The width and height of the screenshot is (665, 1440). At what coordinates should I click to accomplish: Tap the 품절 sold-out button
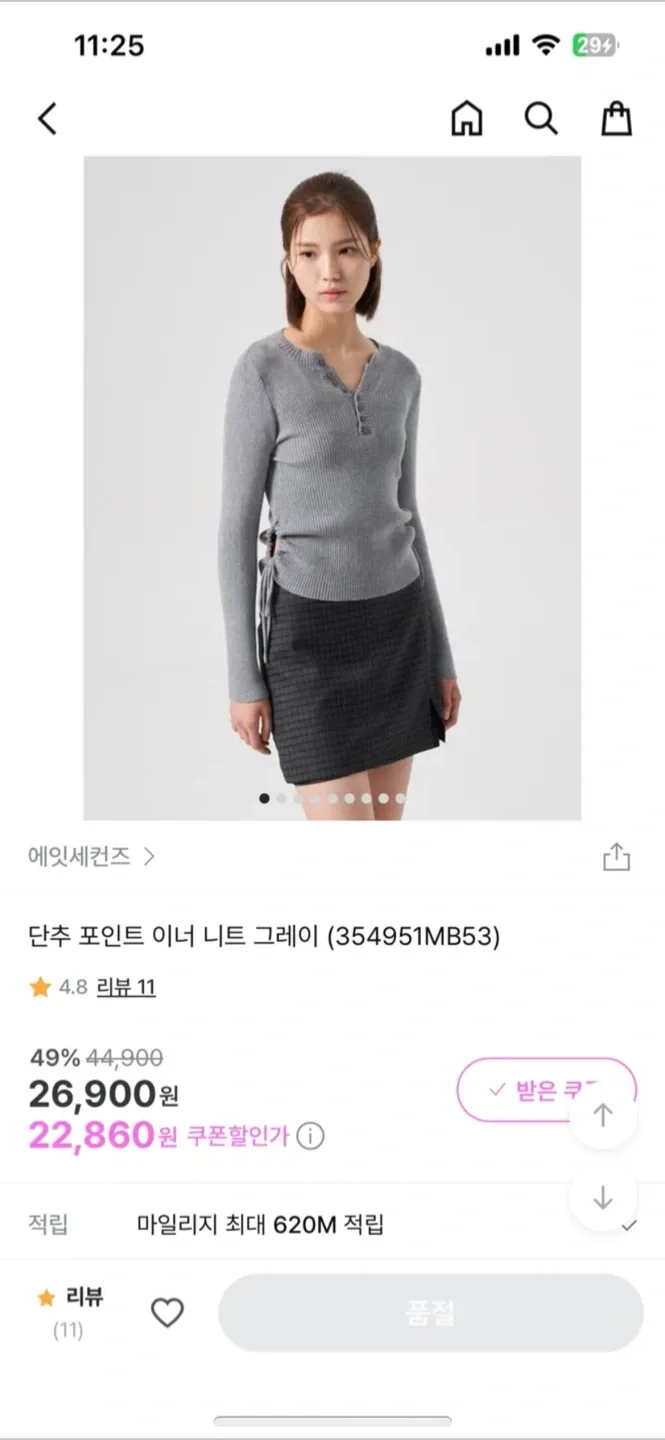tap(430, 1313)
